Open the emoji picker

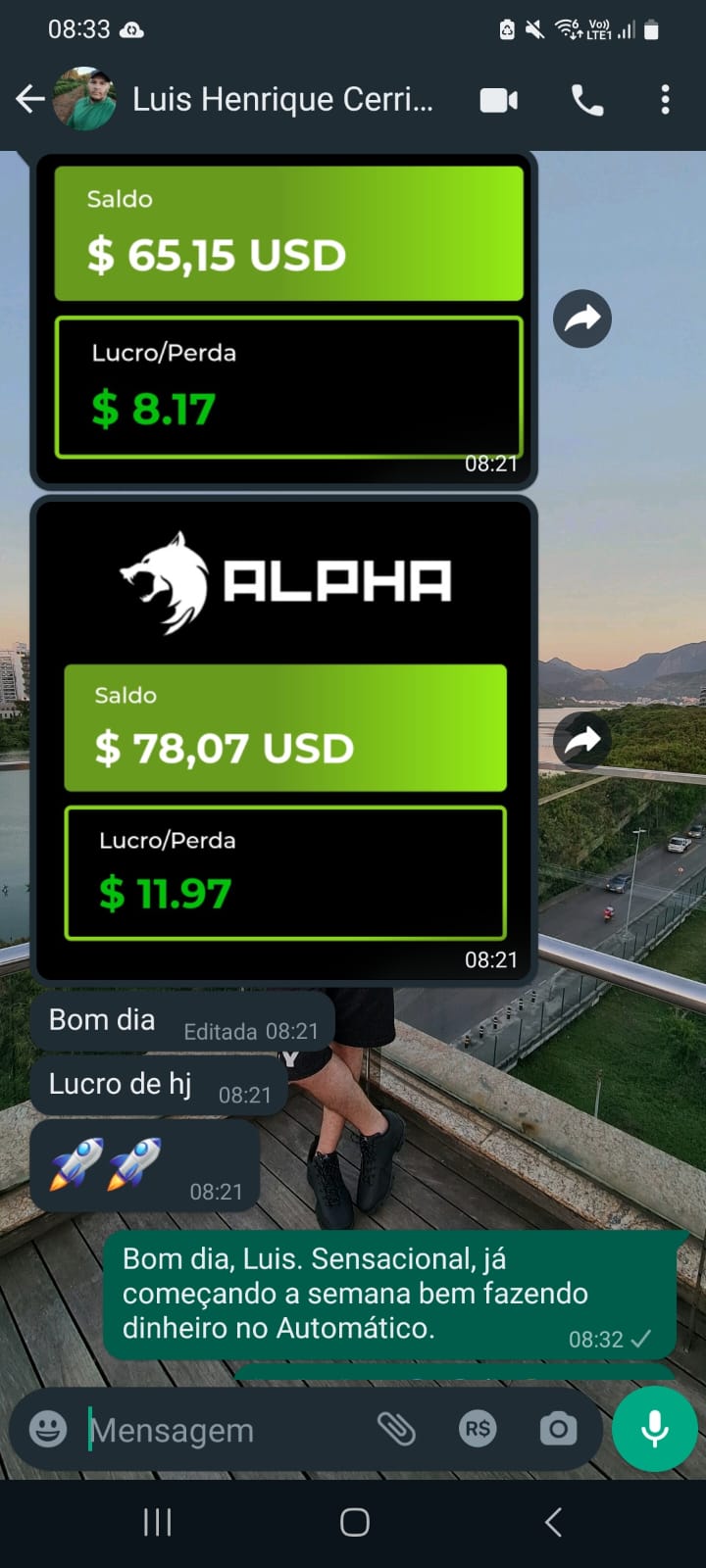(48, 1429)
